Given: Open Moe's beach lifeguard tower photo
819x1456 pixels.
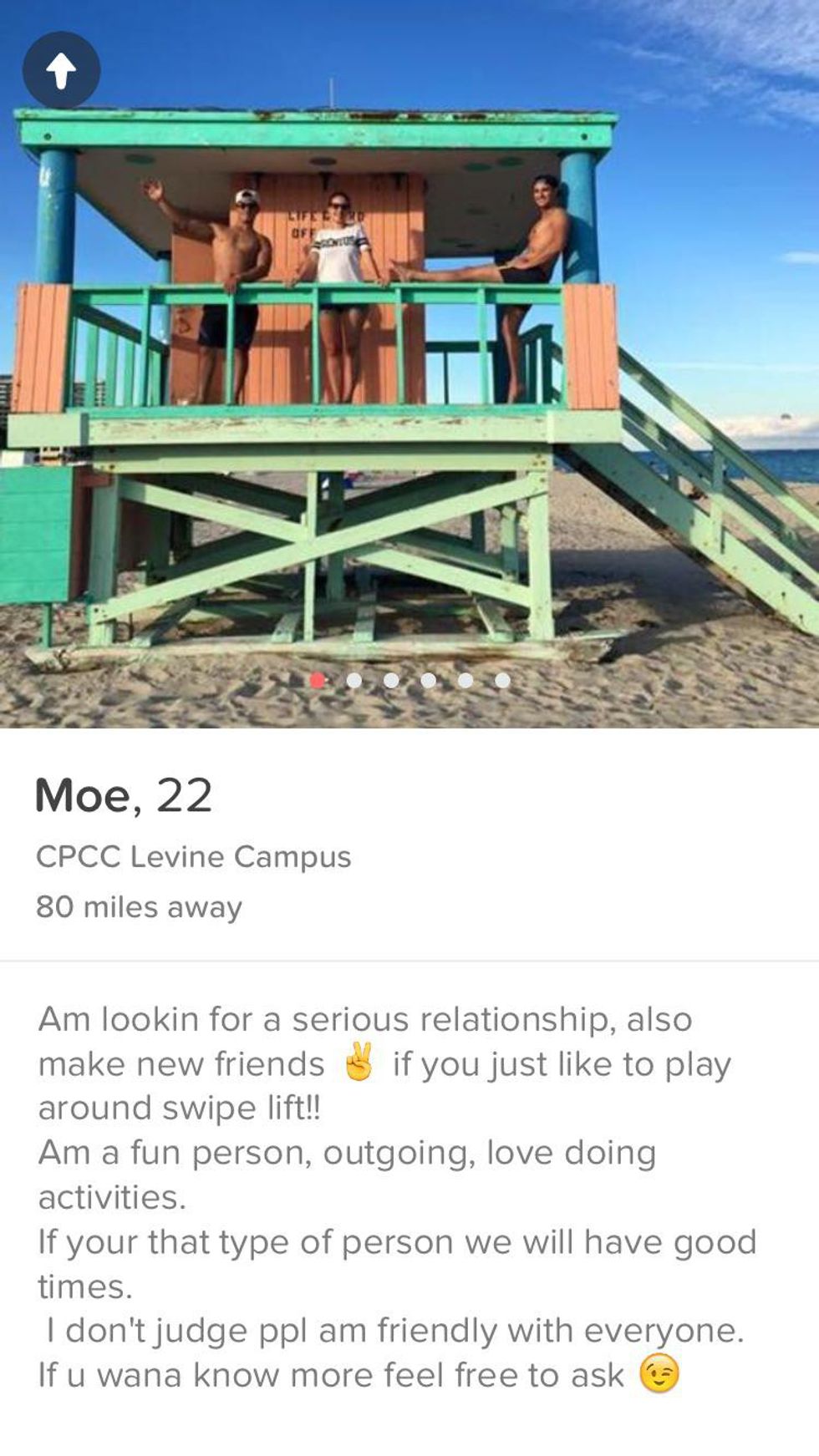Looking at the screenshot, I should (x=409, y=376).
